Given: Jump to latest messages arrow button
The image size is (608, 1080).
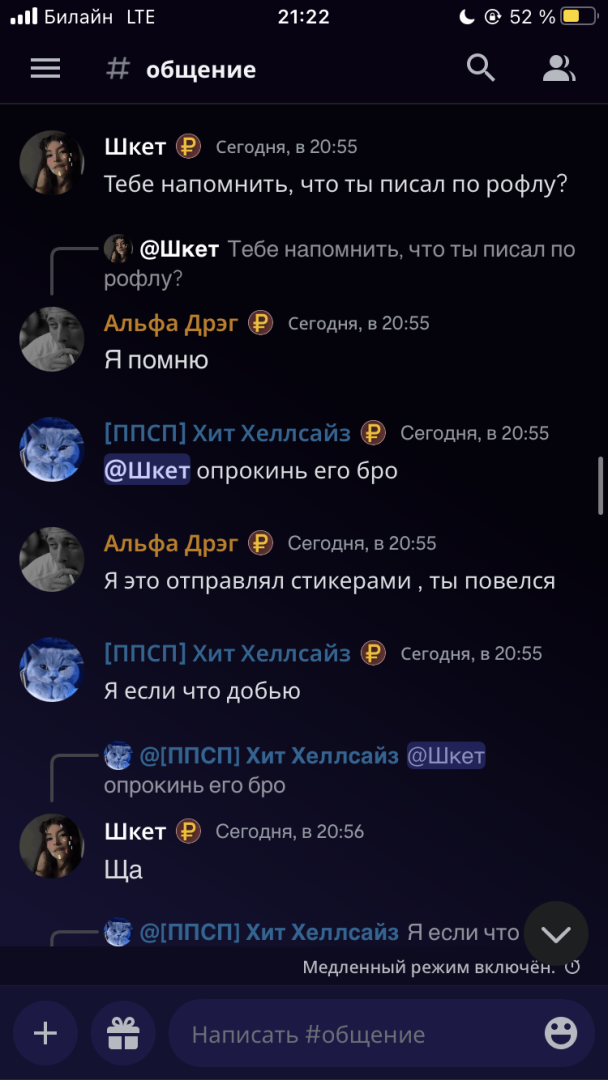Looking at the screenshot, I should point(555,934).
